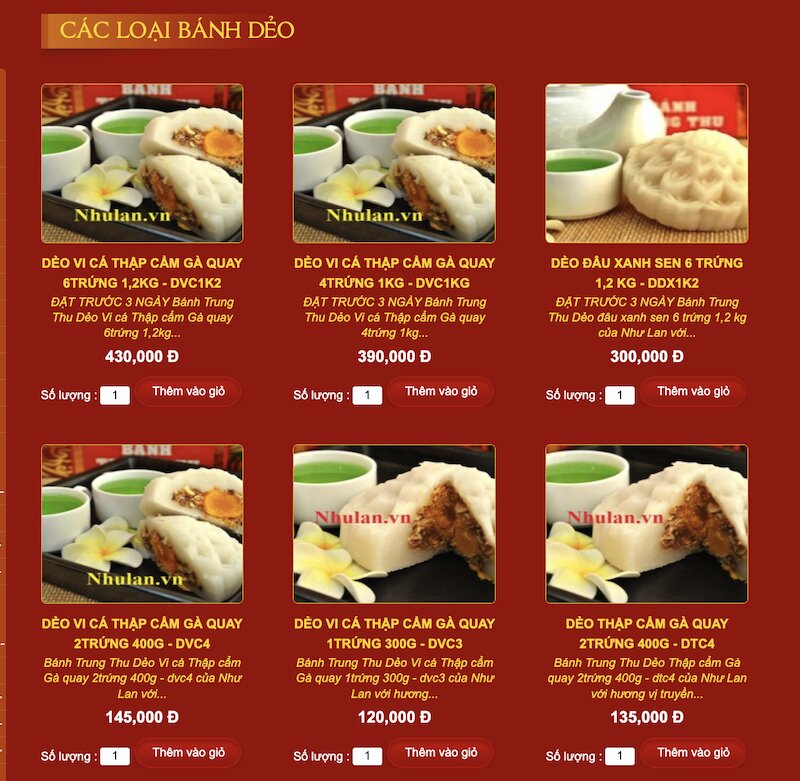Add DVC1K2 6 trứng 1,2kg to cart
This screenshot has width=800, height=781.
189,391
